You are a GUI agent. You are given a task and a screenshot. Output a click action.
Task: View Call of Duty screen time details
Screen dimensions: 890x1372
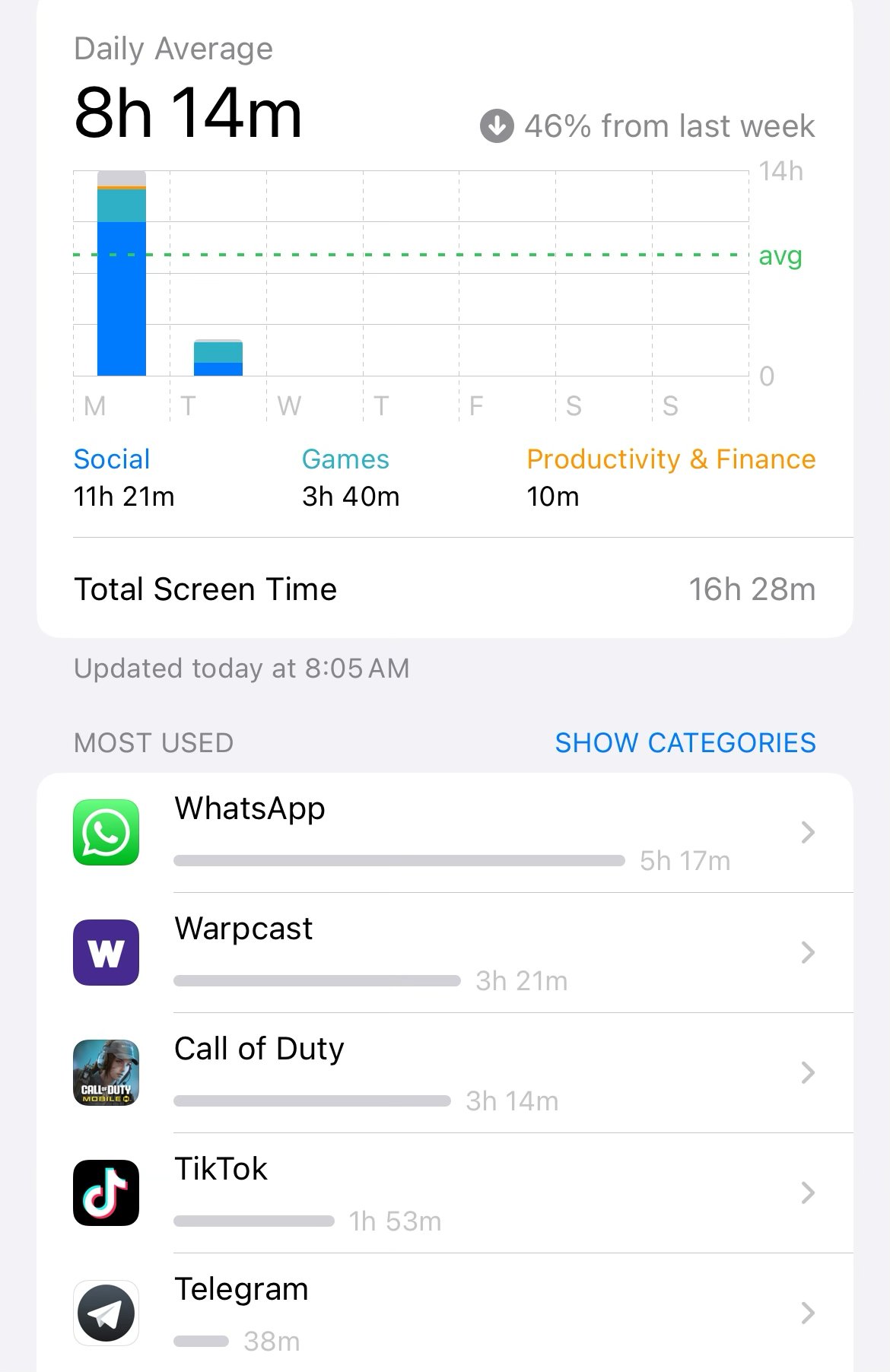pyautogui.click(x=487, y=1072)
